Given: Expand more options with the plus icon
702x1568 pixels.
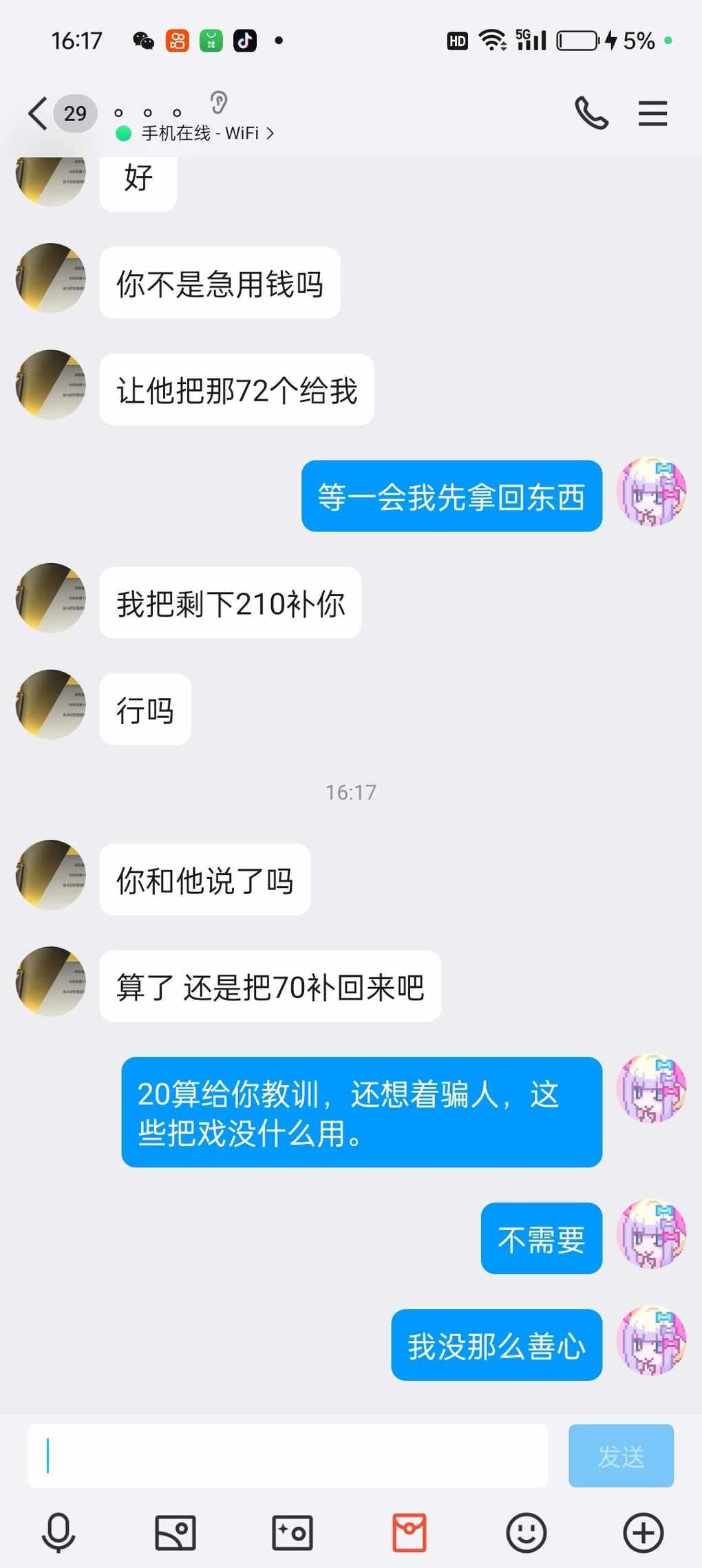Looking at the screenshot, I should [x=643, y=1533].
